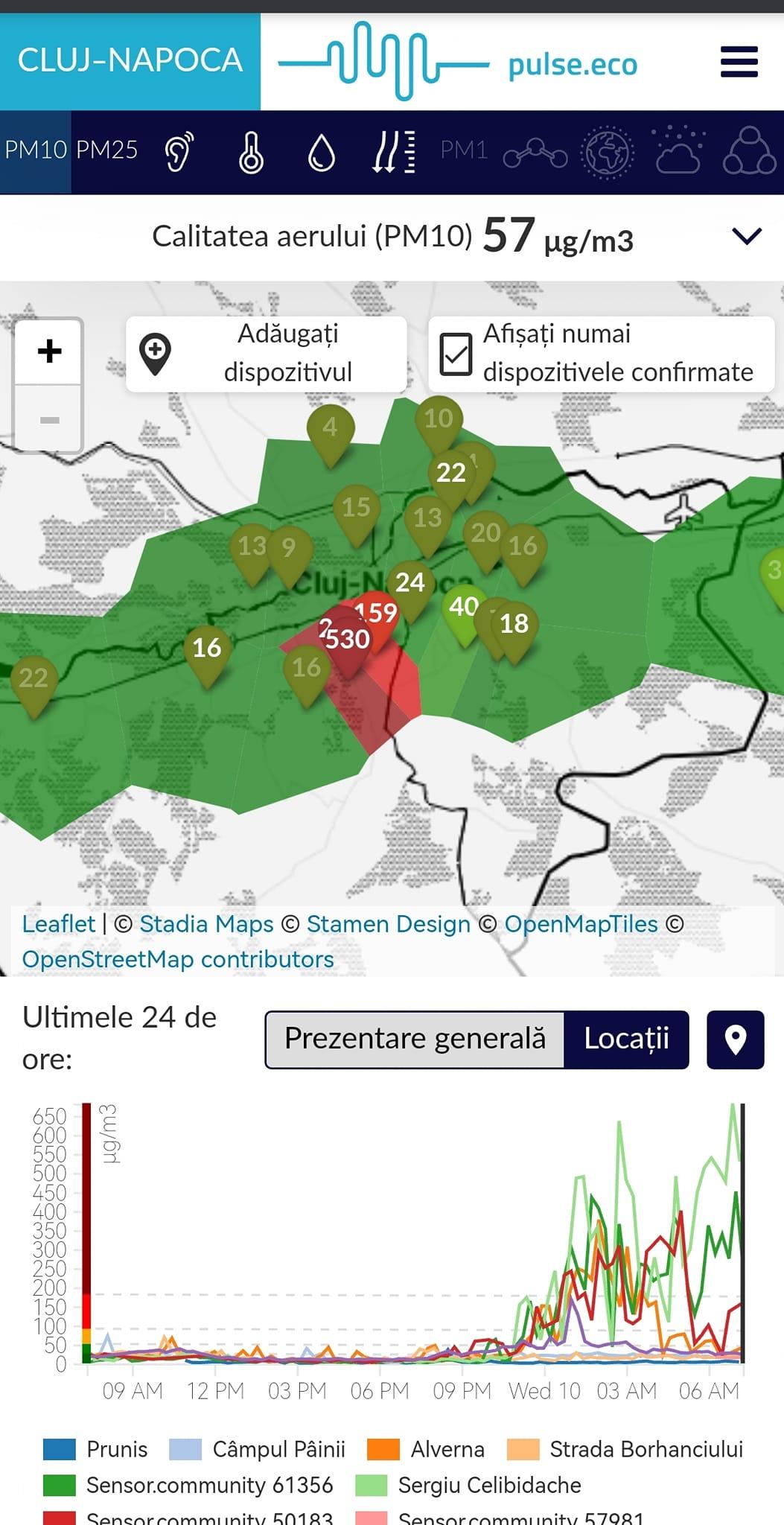Select the humidity droplet icon
Screen dimensions: 784x1525
point(322,153)
